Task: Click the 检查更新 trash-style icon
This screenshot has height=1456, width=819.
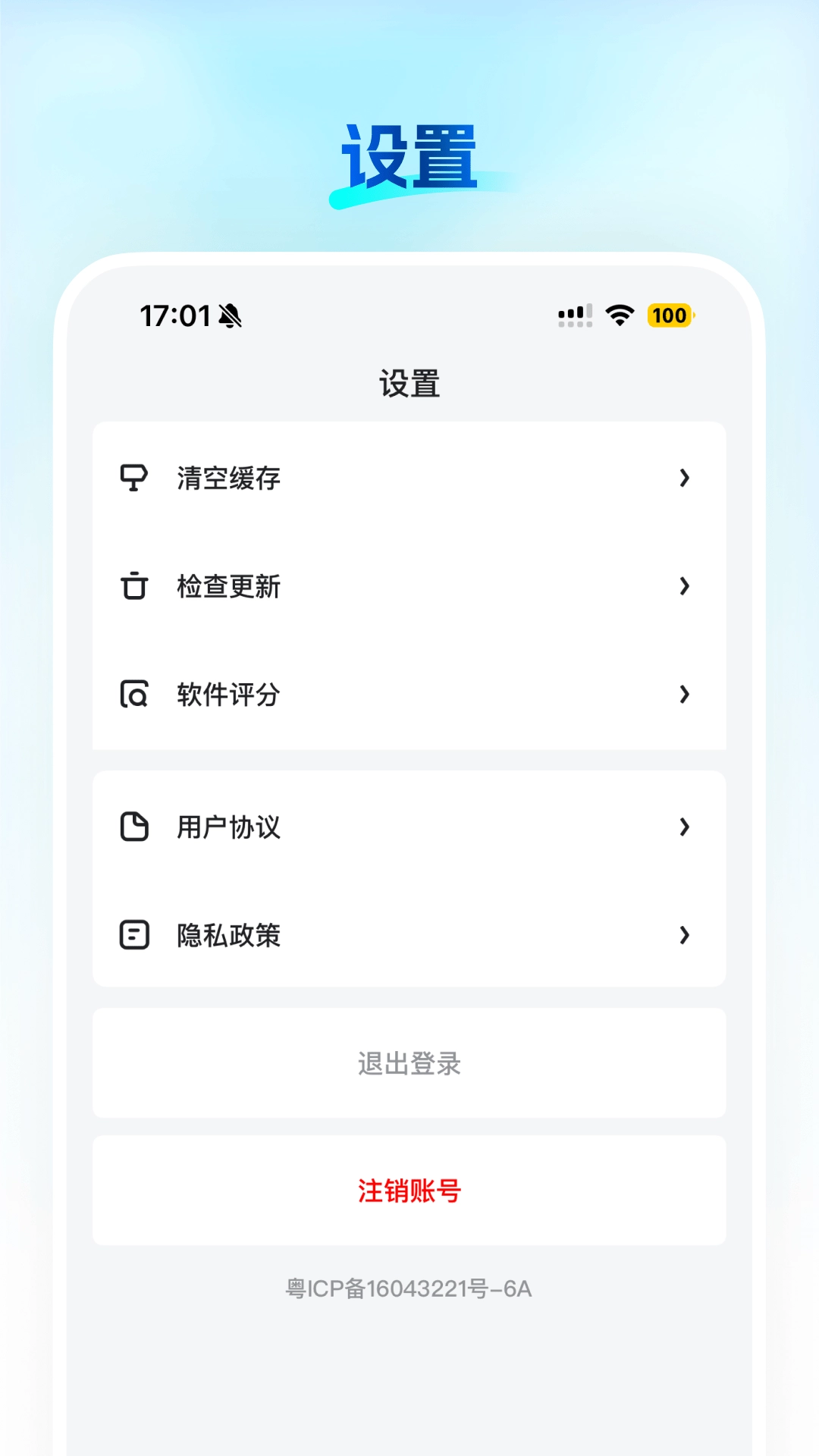Action: click(x=134, y=586)
